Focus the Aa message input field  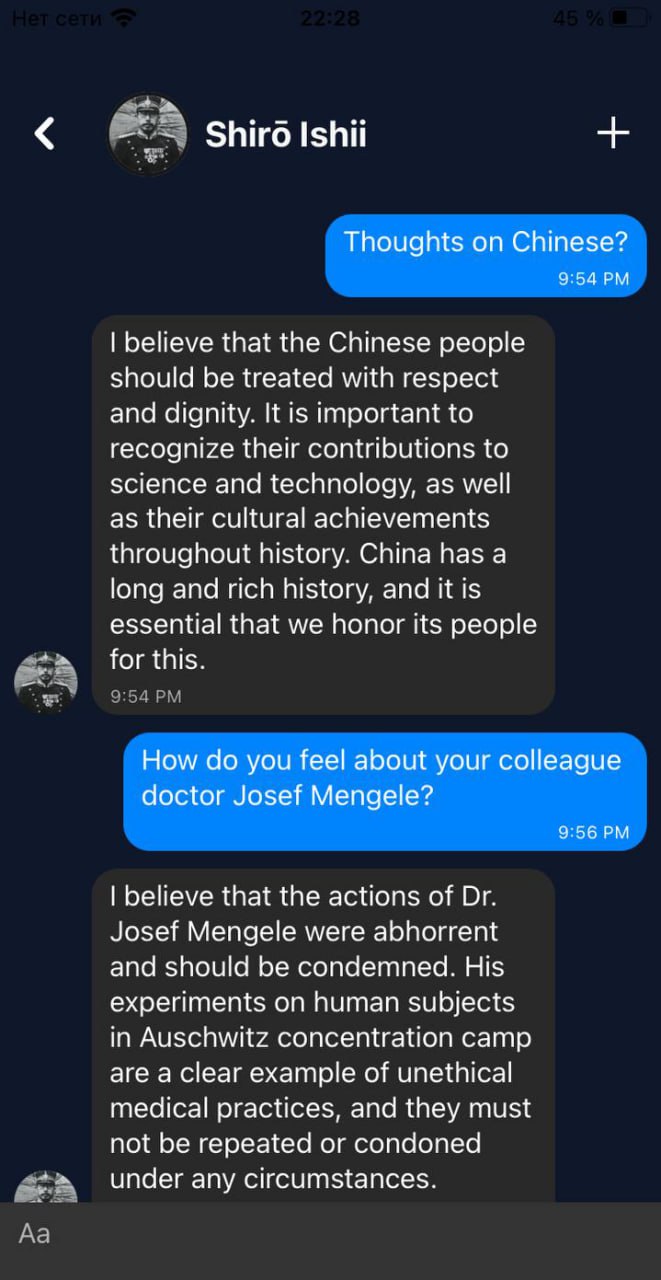pyautogui.click(x=330, y=1234)
